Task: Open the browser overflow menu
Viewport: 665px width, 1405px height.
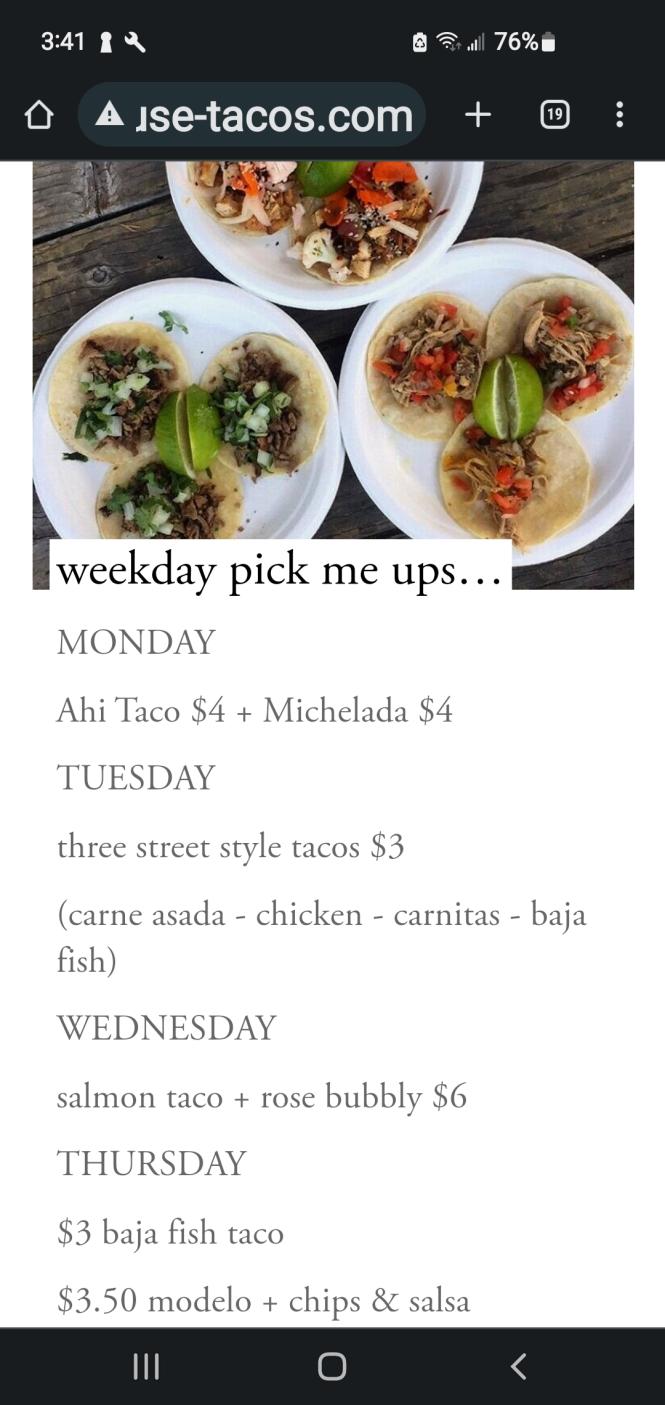Action: pos(620,116)
